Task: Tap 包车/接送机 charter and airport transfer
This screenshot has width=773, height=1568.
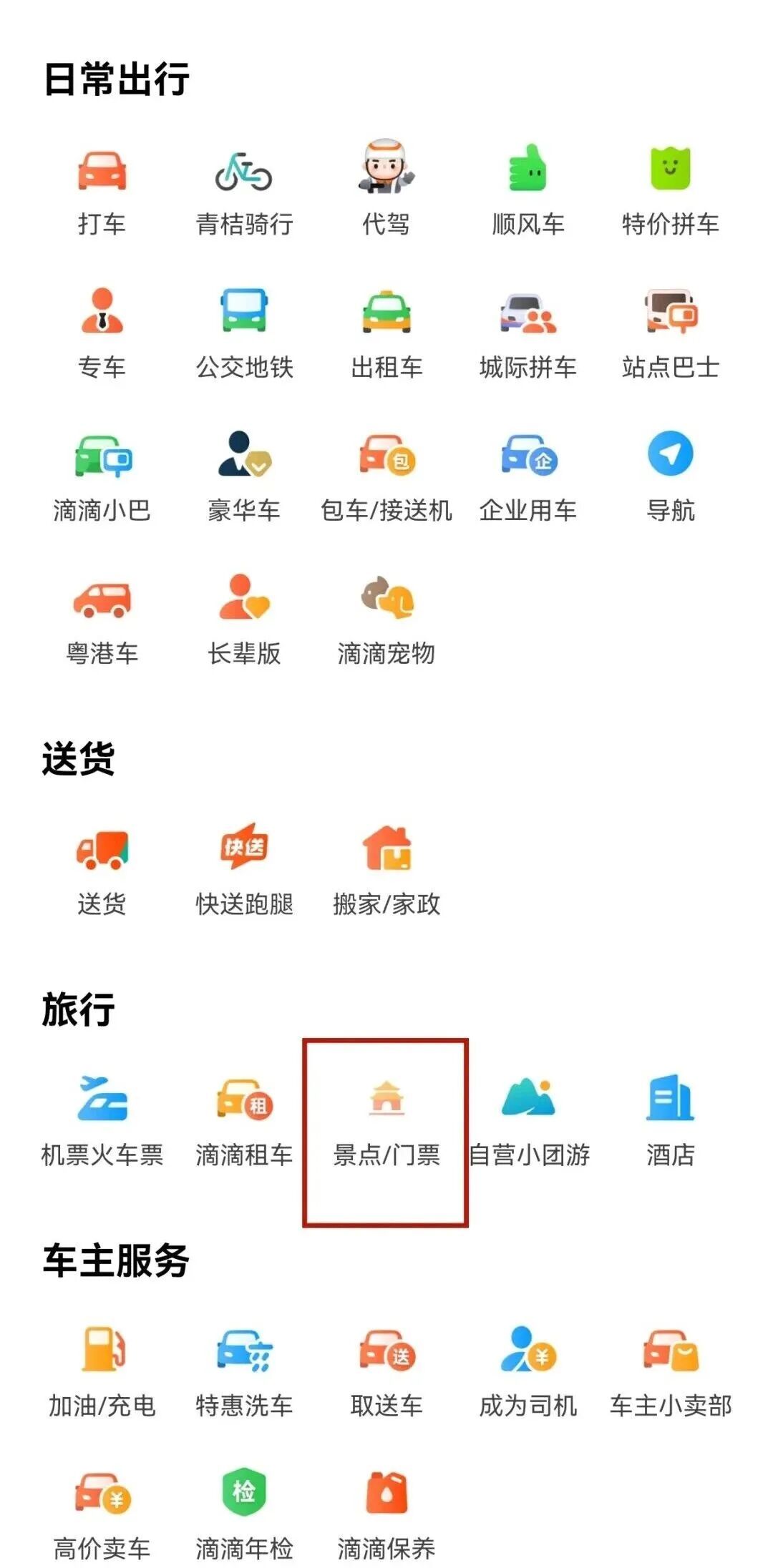Action: (386, 476)
